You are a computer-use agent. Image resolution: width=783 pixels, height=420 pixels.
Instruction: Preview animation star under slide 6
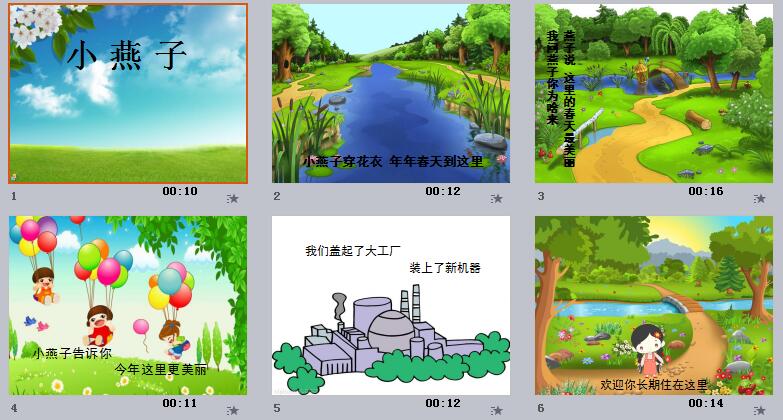(x=758, y=410)
